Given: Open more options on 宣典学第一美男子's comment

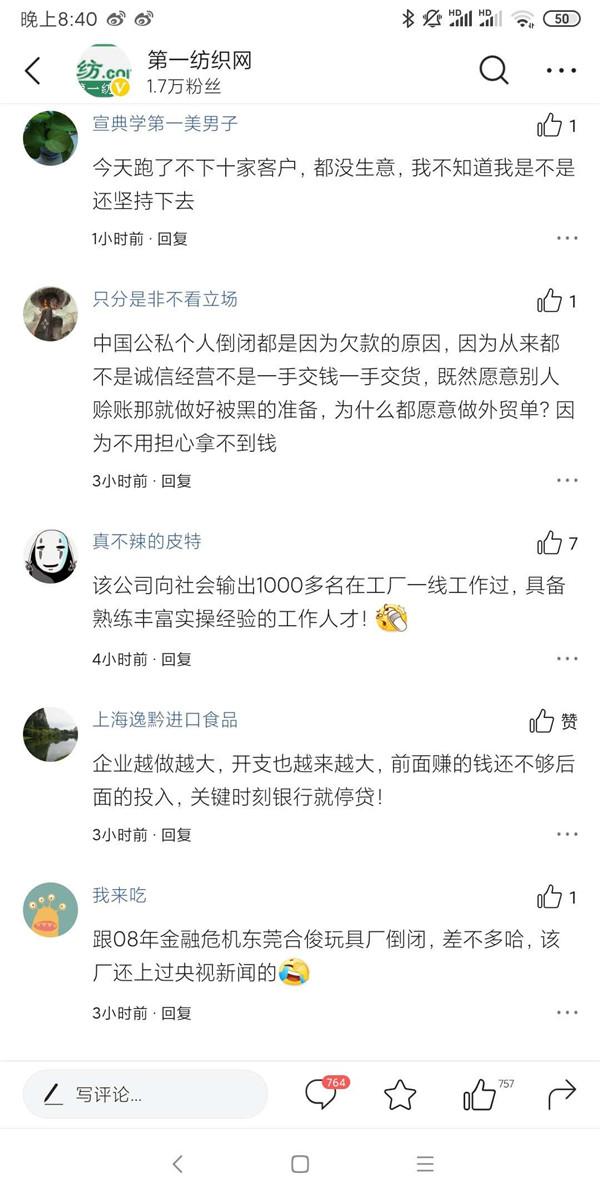Looking at the screenshot, I should point(567,238).
